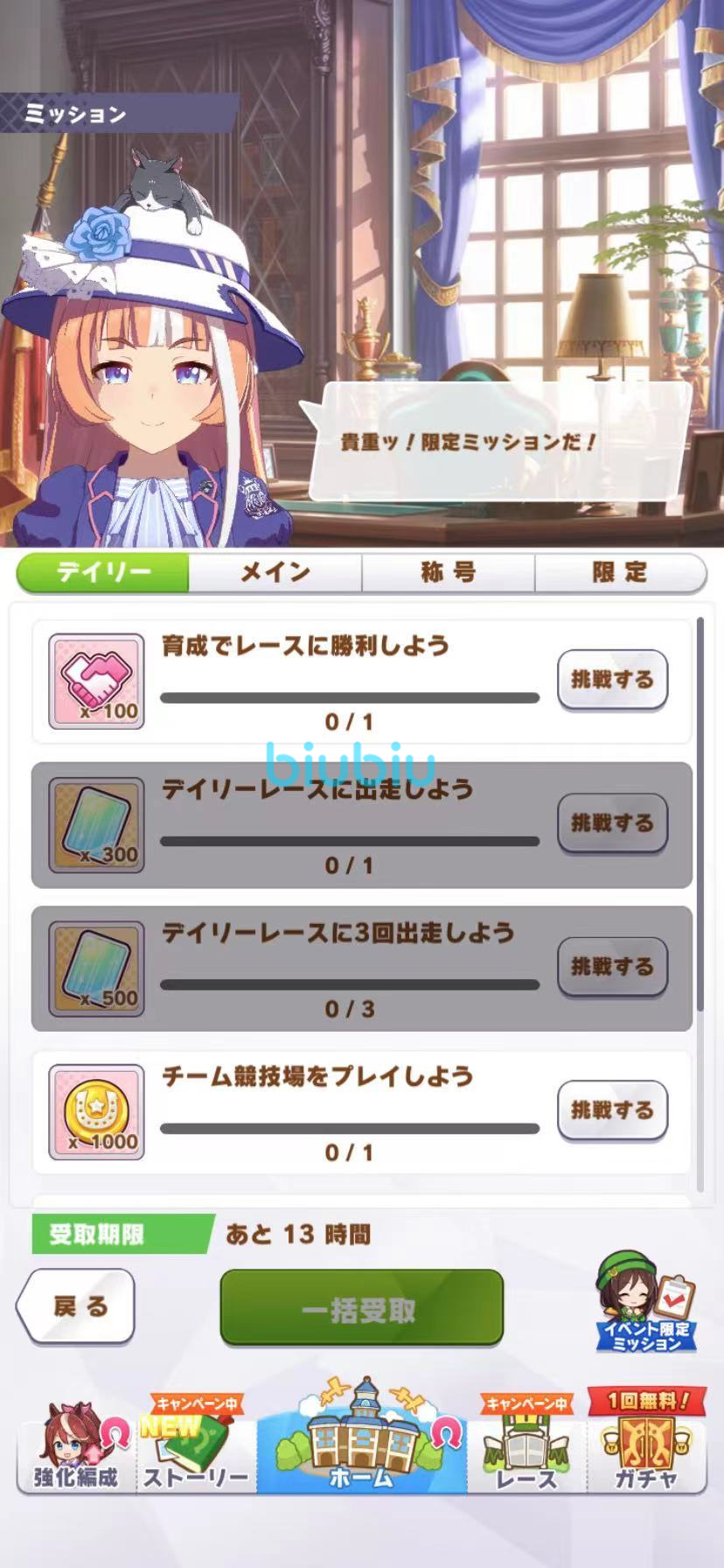The width and height of the screenshot is (724, 1568).
Task: Open the 称号 missions tab
Action: tap(448, 572)
